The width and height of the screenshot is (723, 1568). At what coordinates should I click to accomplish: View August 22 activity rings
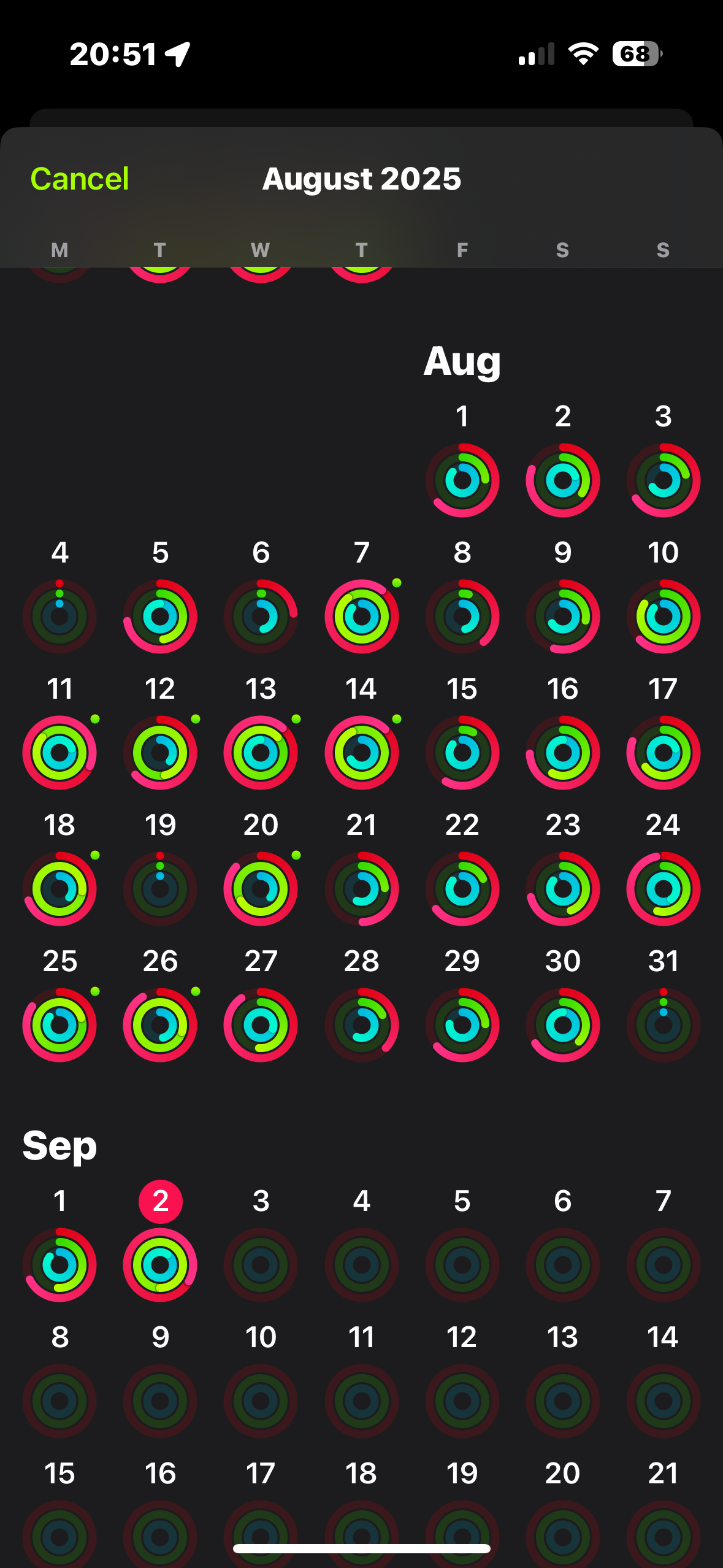(462, 888)
